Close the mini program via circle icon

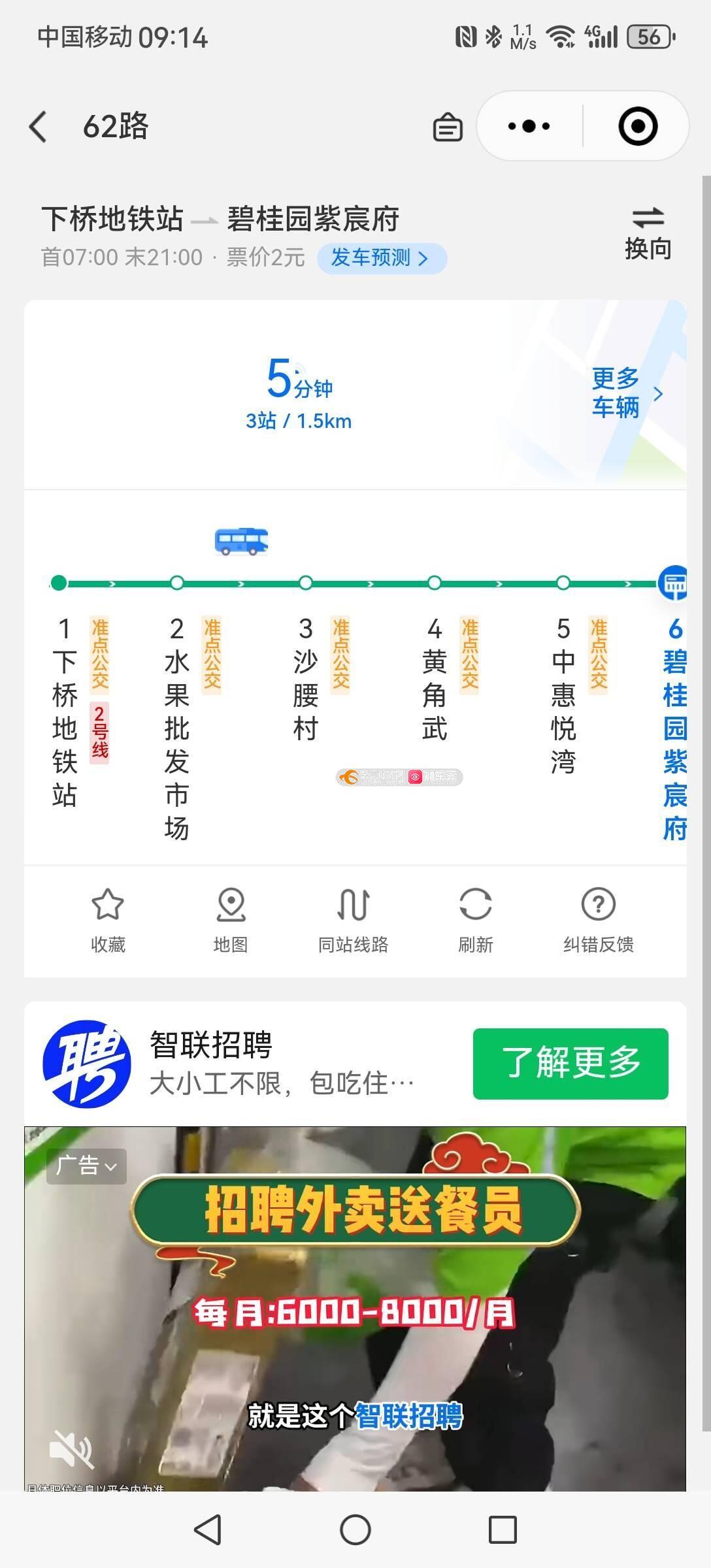[x=637, y=126]
